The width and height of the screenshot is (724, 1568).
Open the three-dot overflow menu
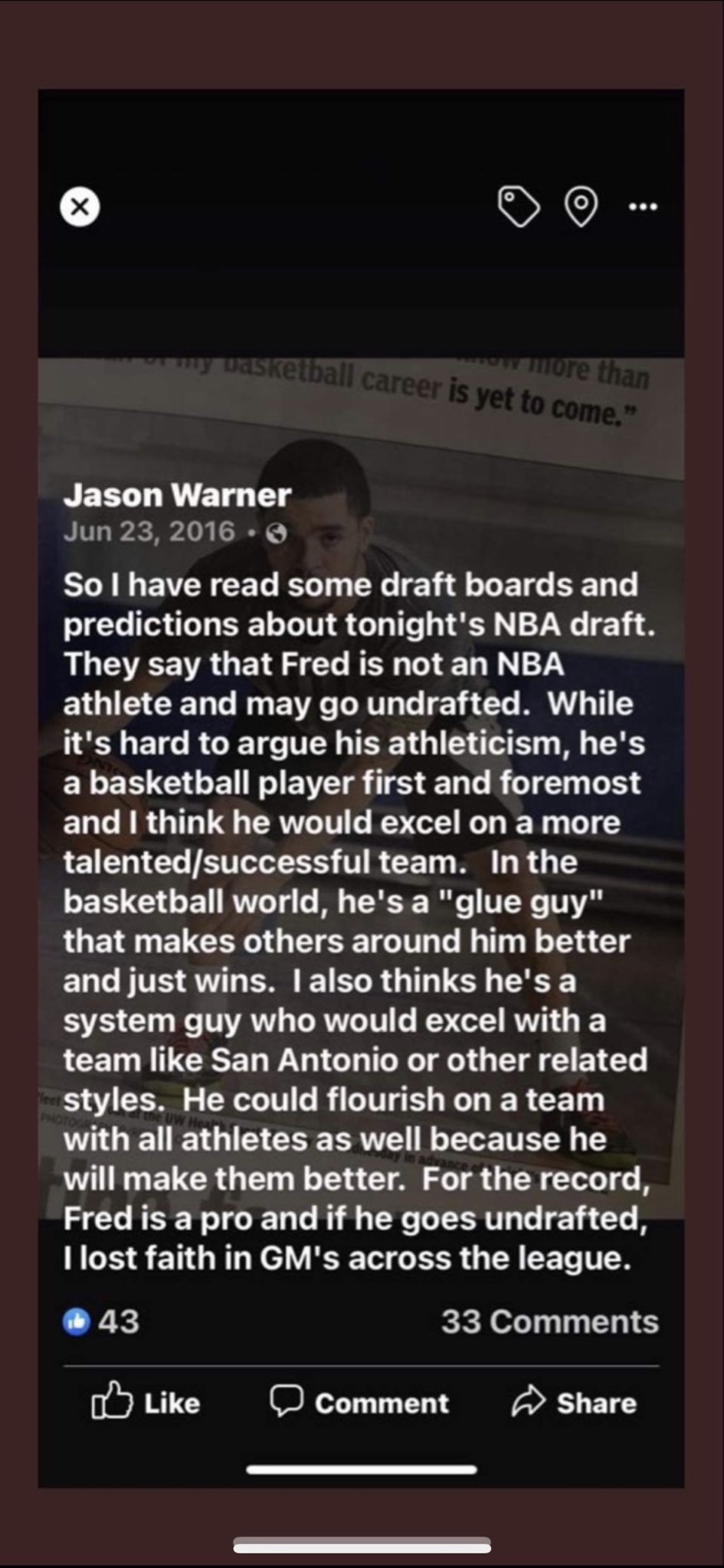(642, 207)
